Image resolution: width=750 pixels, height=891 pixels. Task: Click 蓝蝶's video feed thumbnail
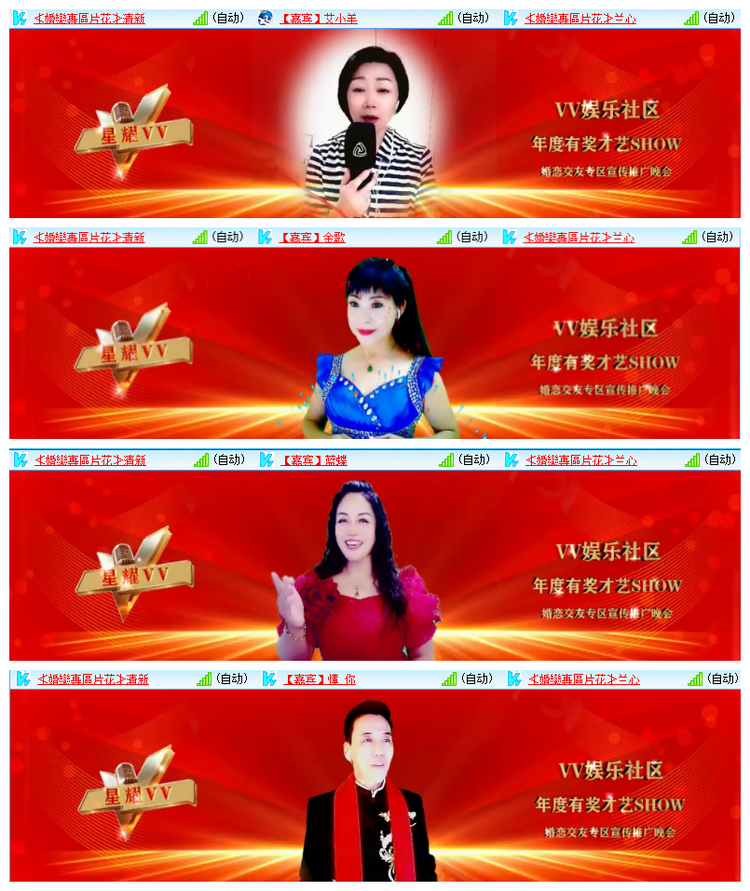[375, 560]
